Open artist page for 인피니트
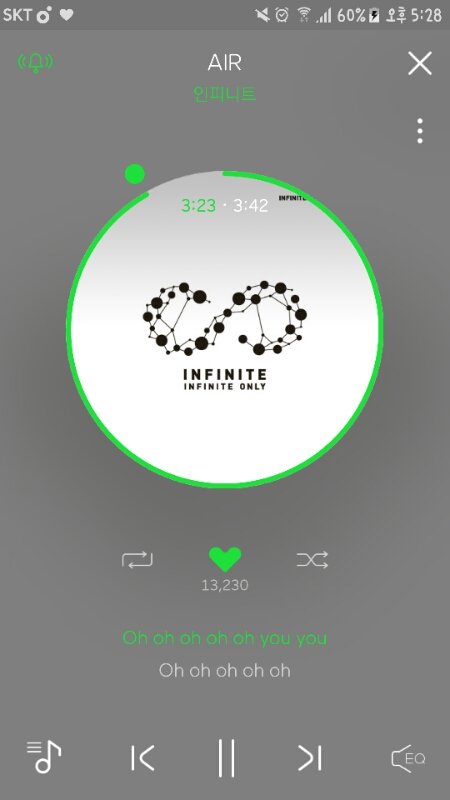This screenshot has width=450, height=800. point(224,94)
